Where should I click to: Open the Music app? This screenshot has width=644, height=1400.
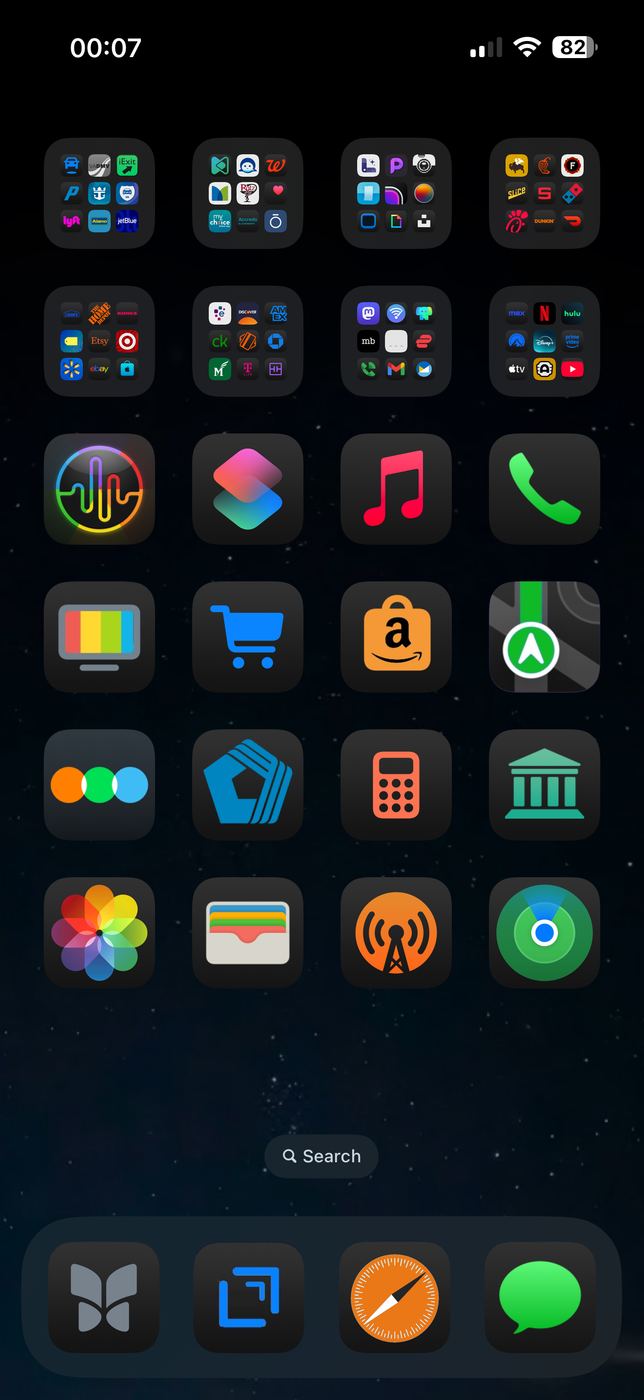(396, 489)
